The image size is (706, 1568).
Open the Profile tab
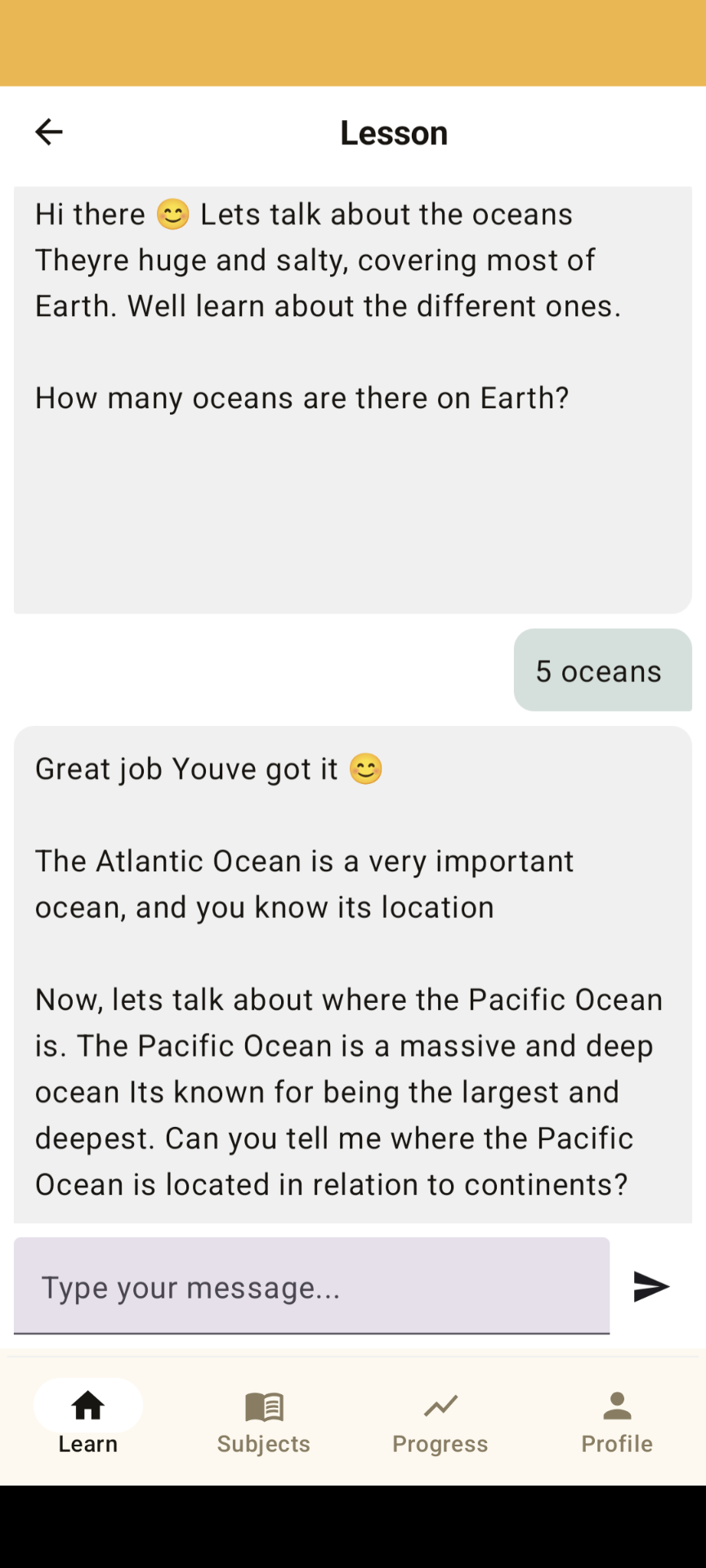point(616,1421)
